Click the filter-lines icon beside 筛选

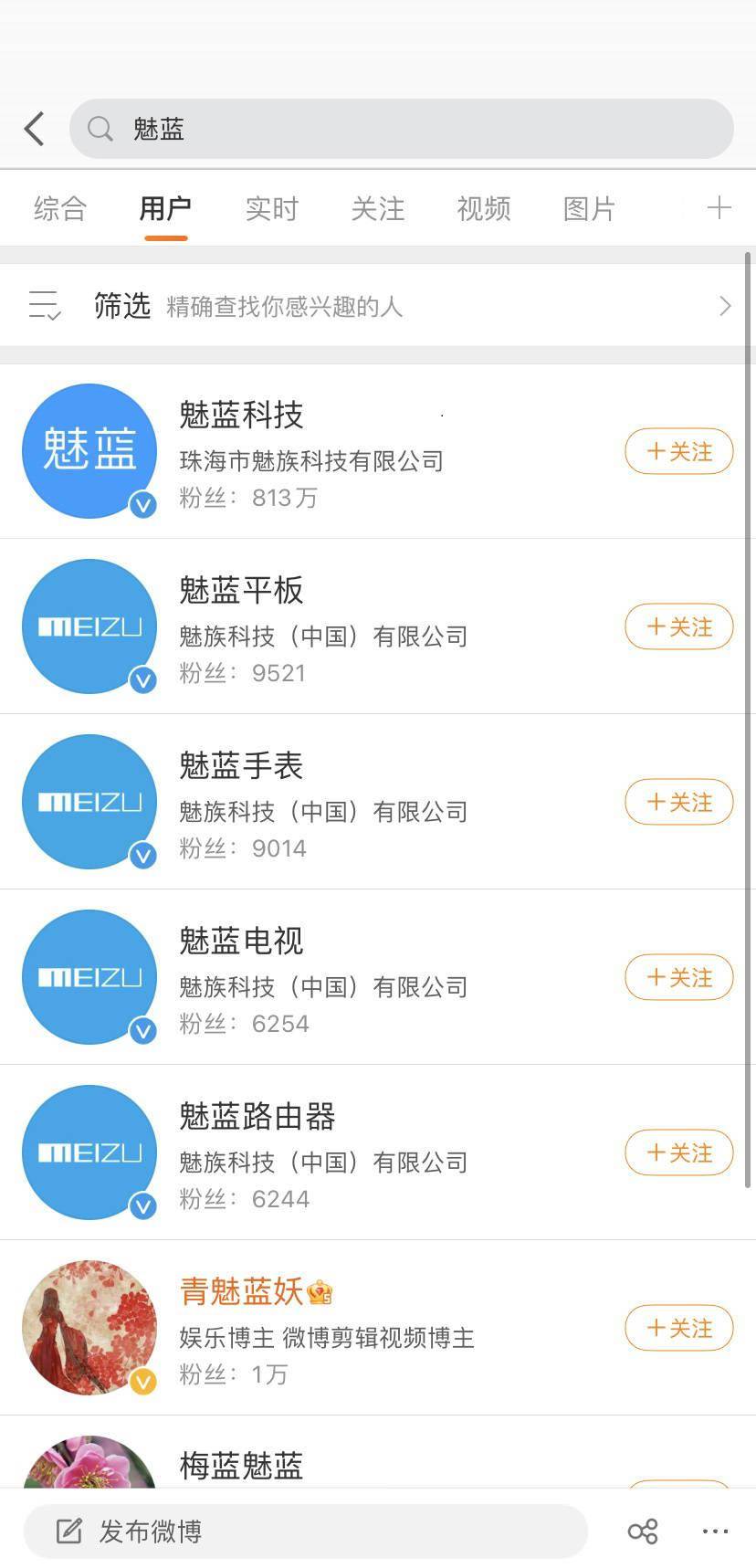tap(43, 305)
